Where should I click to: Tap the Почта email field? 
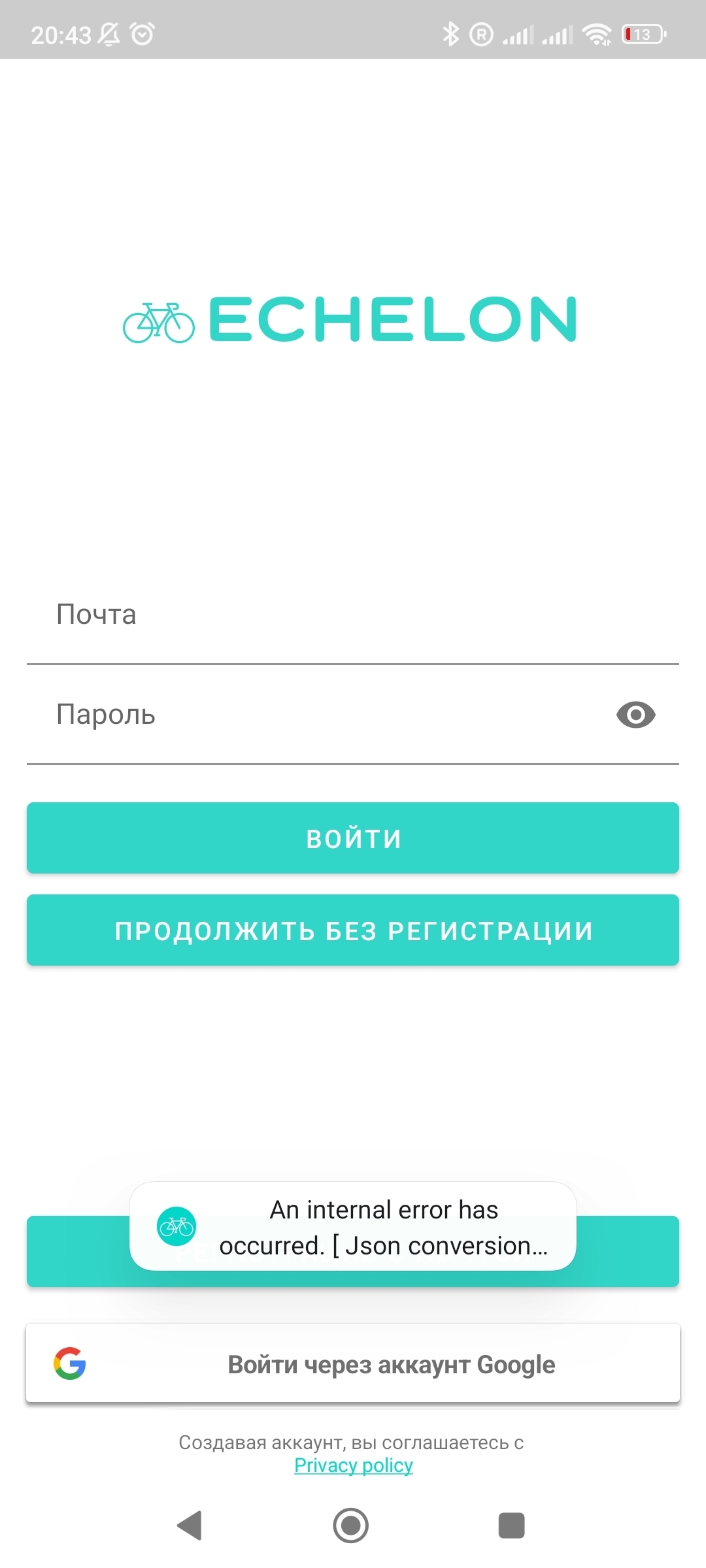(353, 615)
